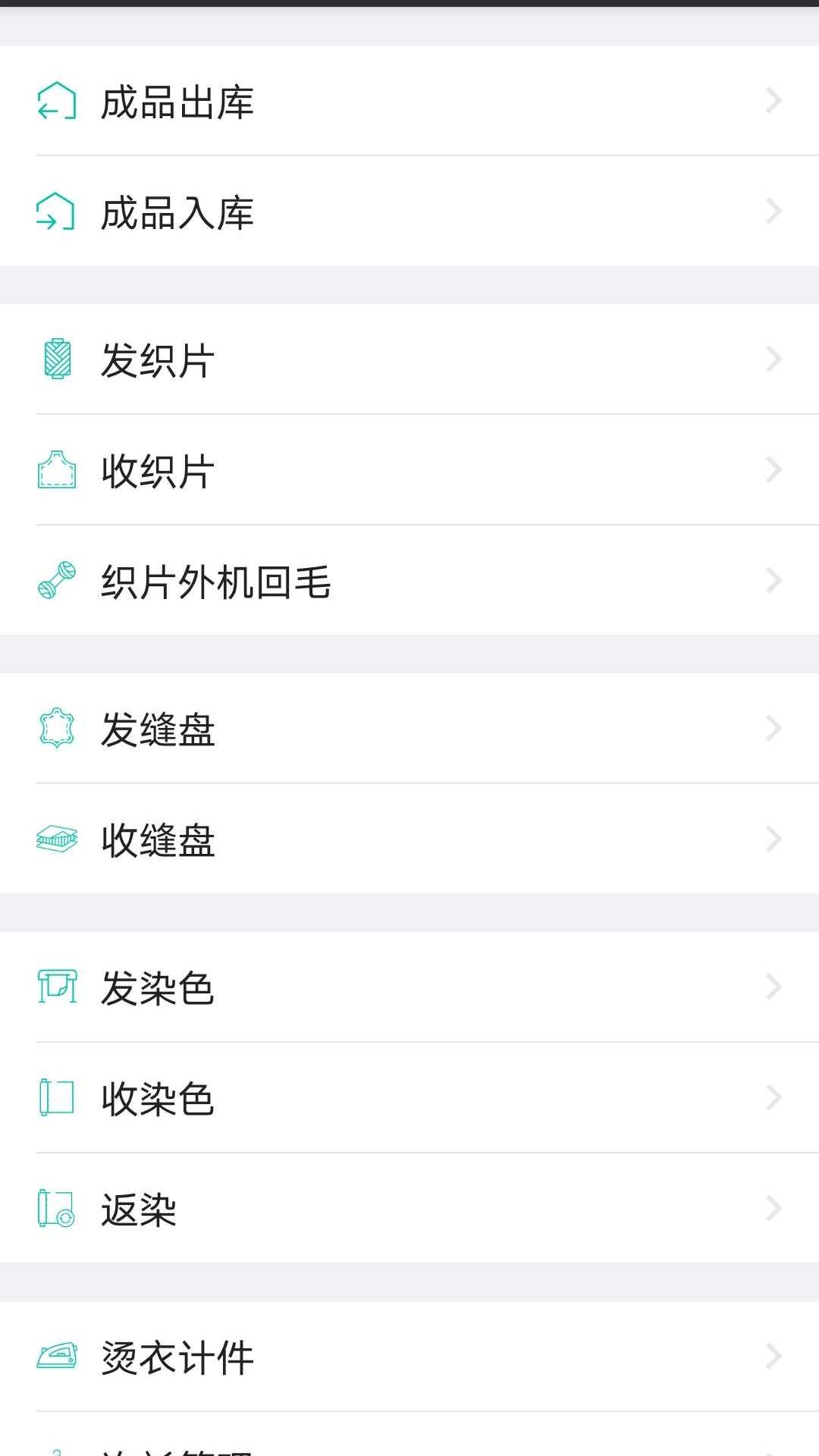Open the 收织片 menu entry
Screen dimensions: 819x1456
(x=409, y=470)
